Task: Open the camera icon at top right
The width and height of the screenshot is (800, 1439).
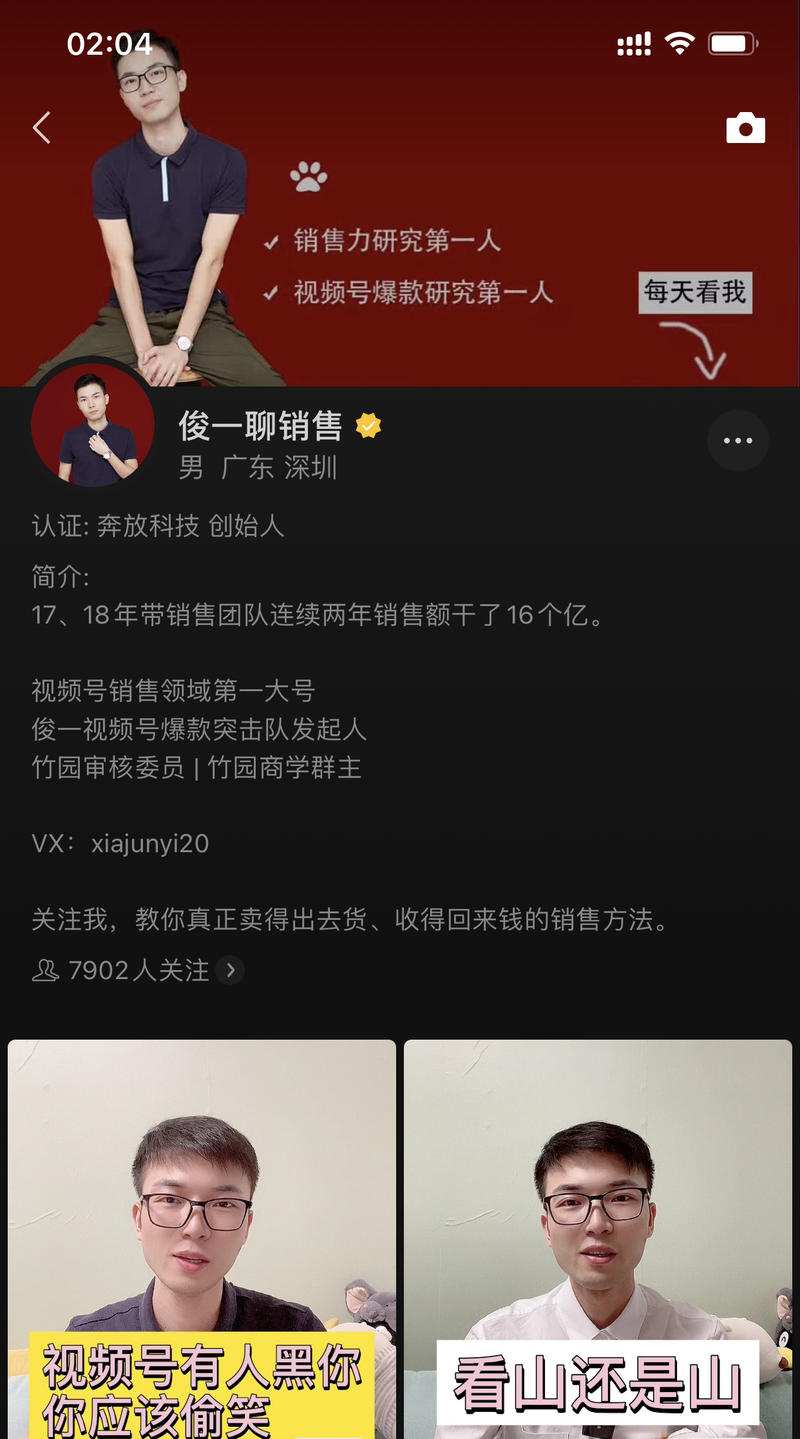Action: (x=746, y=128)
